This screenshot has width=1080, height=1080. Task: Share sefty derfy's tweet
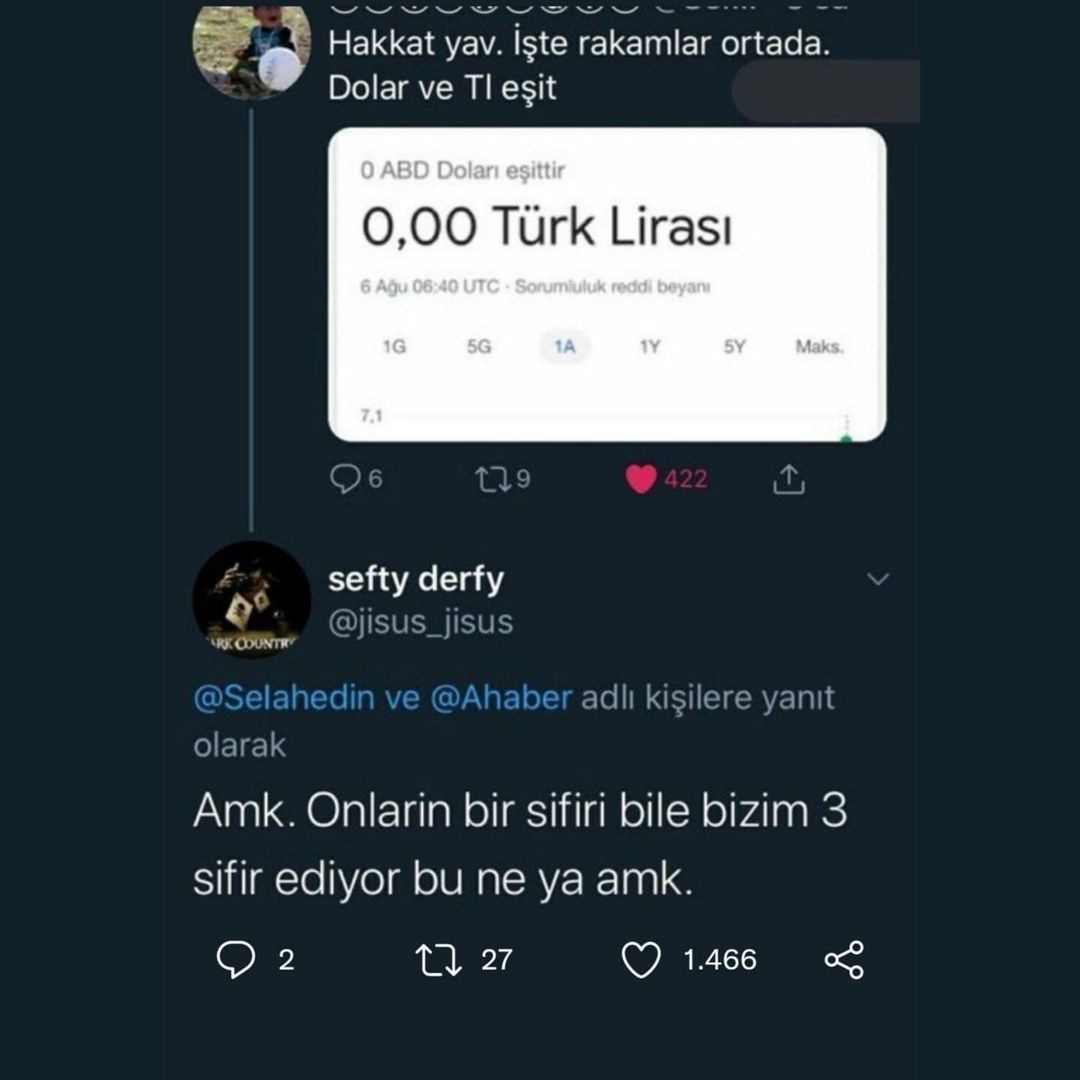(844, 961)
